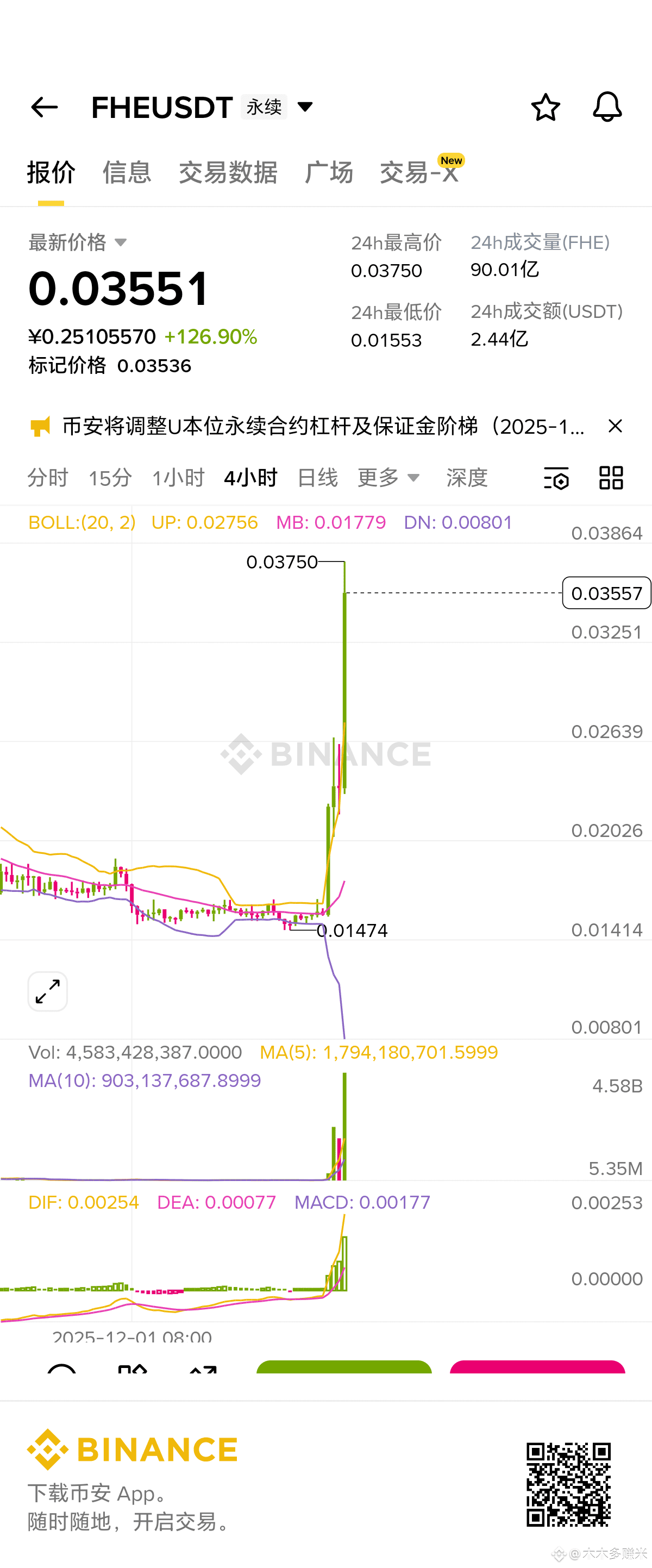This screenshot has height=1568, width=652.
Task: Open the 深度 depth view
Action: click(466, 478)
